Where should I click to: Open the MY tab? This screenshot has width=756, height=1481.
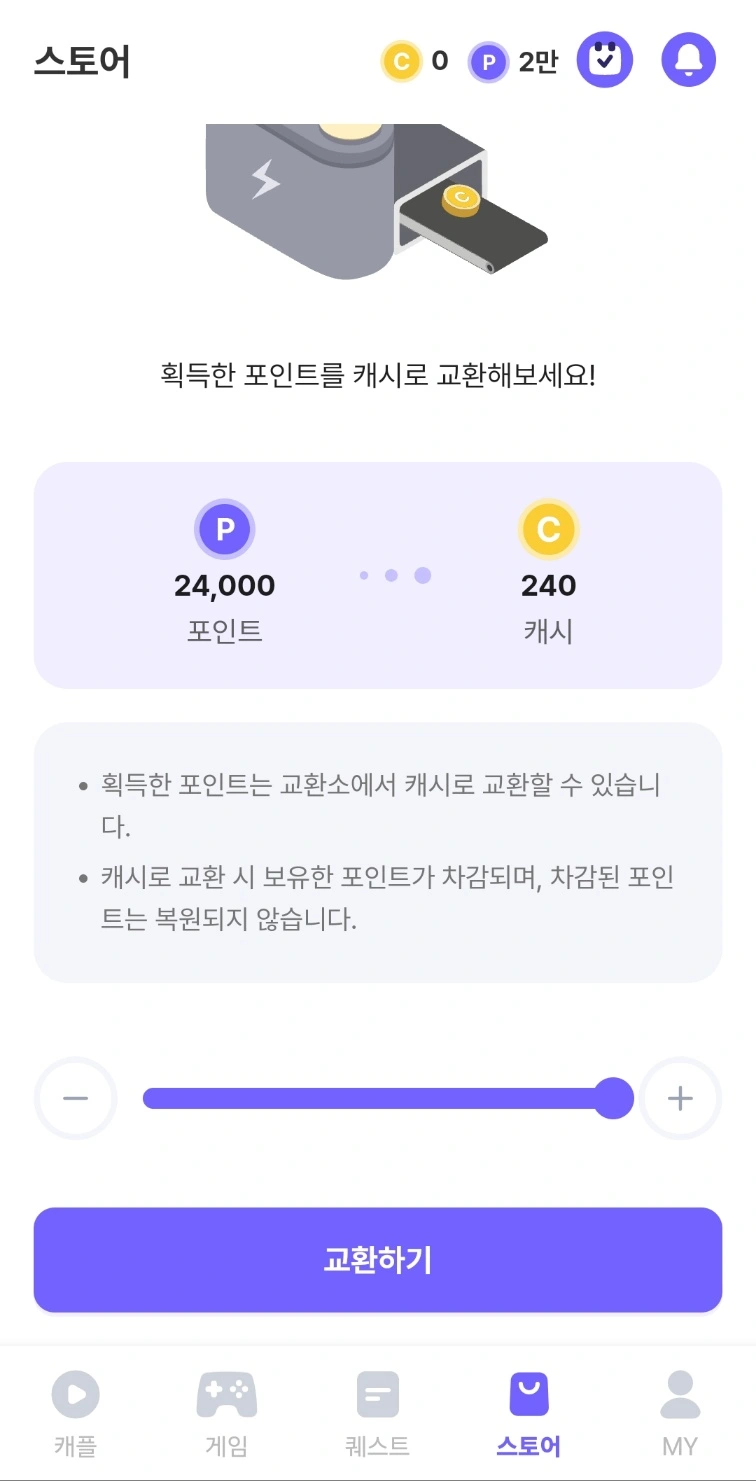(679, 1410)
